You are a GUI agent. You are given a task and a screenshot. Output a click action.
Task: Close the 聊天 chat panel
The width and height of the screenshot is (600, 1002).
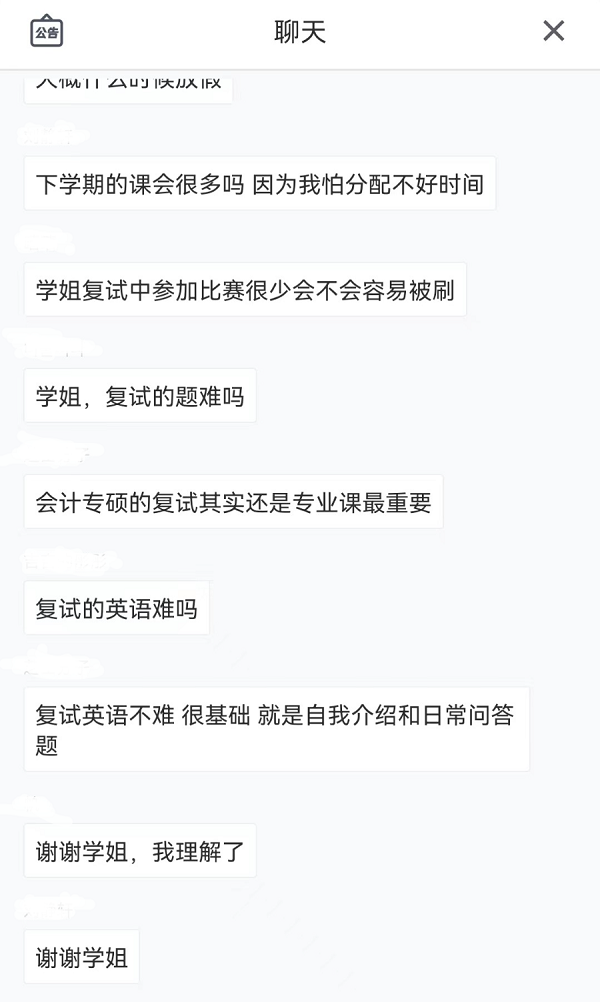click(x=553, y=31)
